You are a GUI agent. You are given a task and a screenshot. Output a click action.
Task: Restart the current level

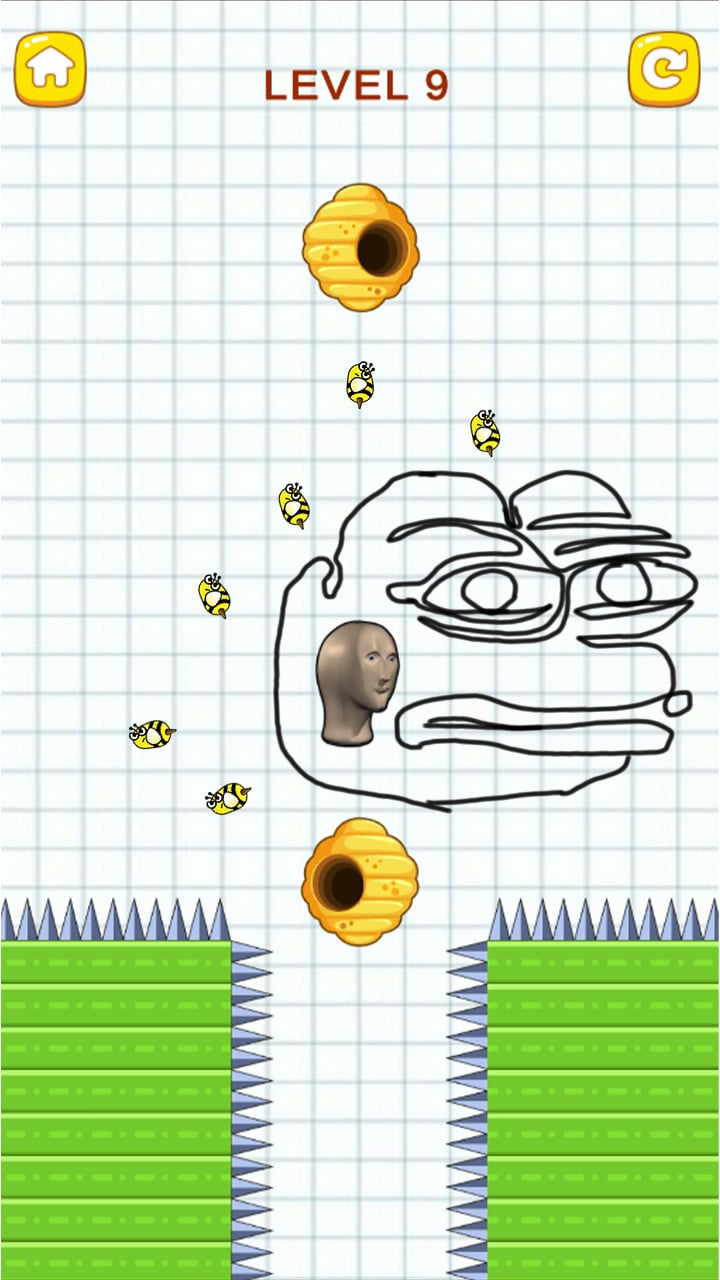663,69
